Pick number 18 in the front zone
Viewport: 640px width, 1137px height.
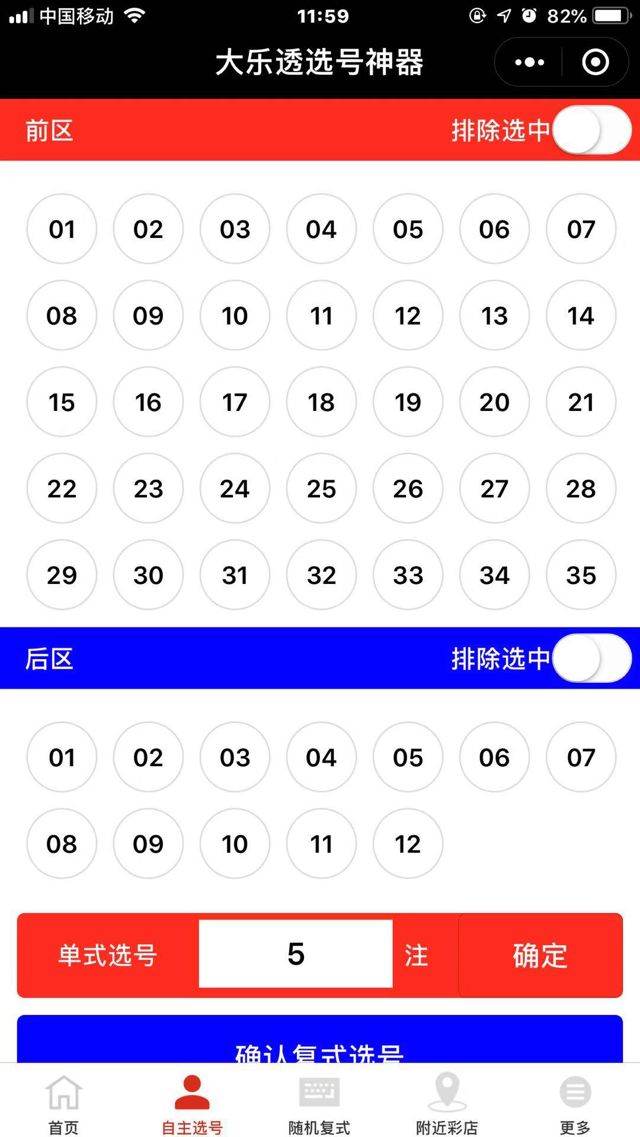click(321, 402)
